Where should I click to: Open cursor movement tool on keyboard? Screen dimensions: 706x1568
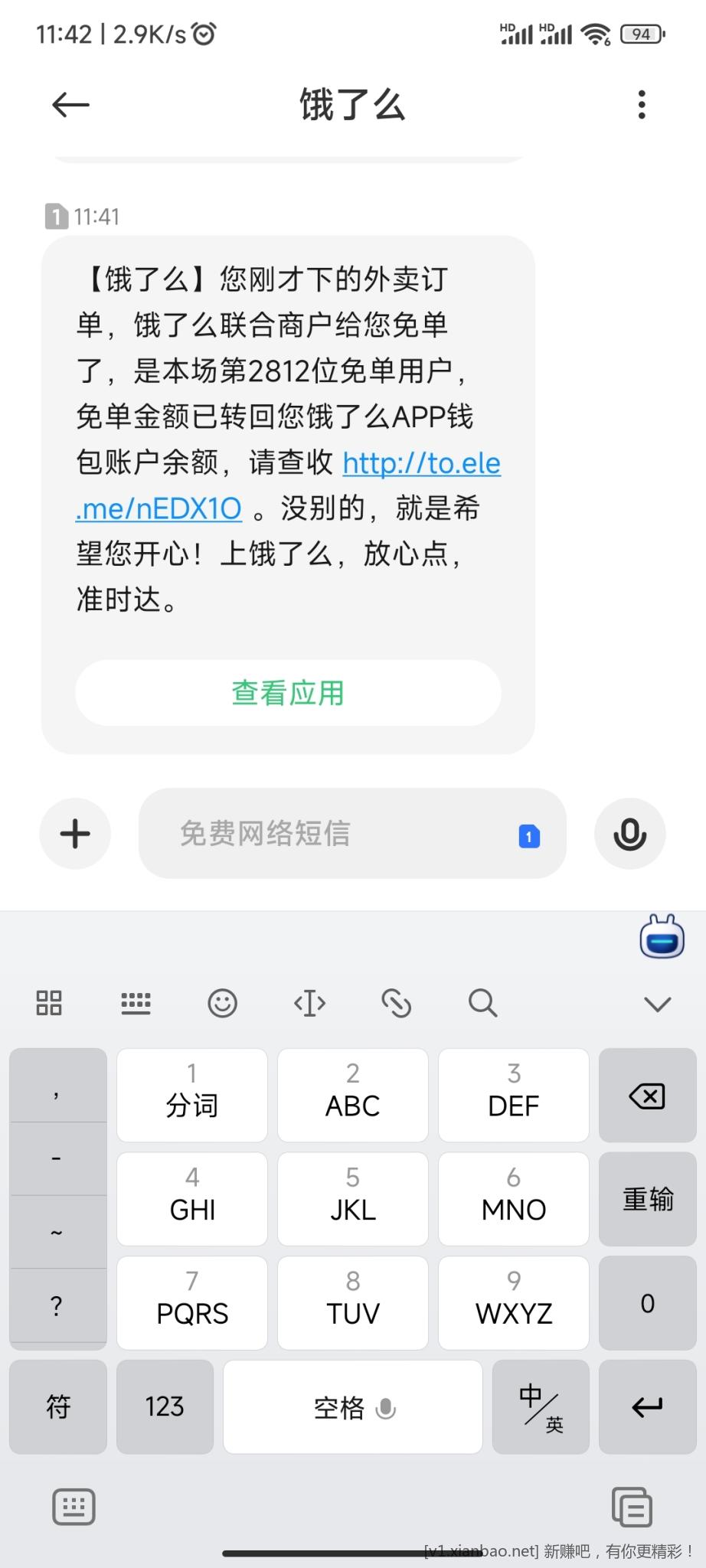[310, 1003]
